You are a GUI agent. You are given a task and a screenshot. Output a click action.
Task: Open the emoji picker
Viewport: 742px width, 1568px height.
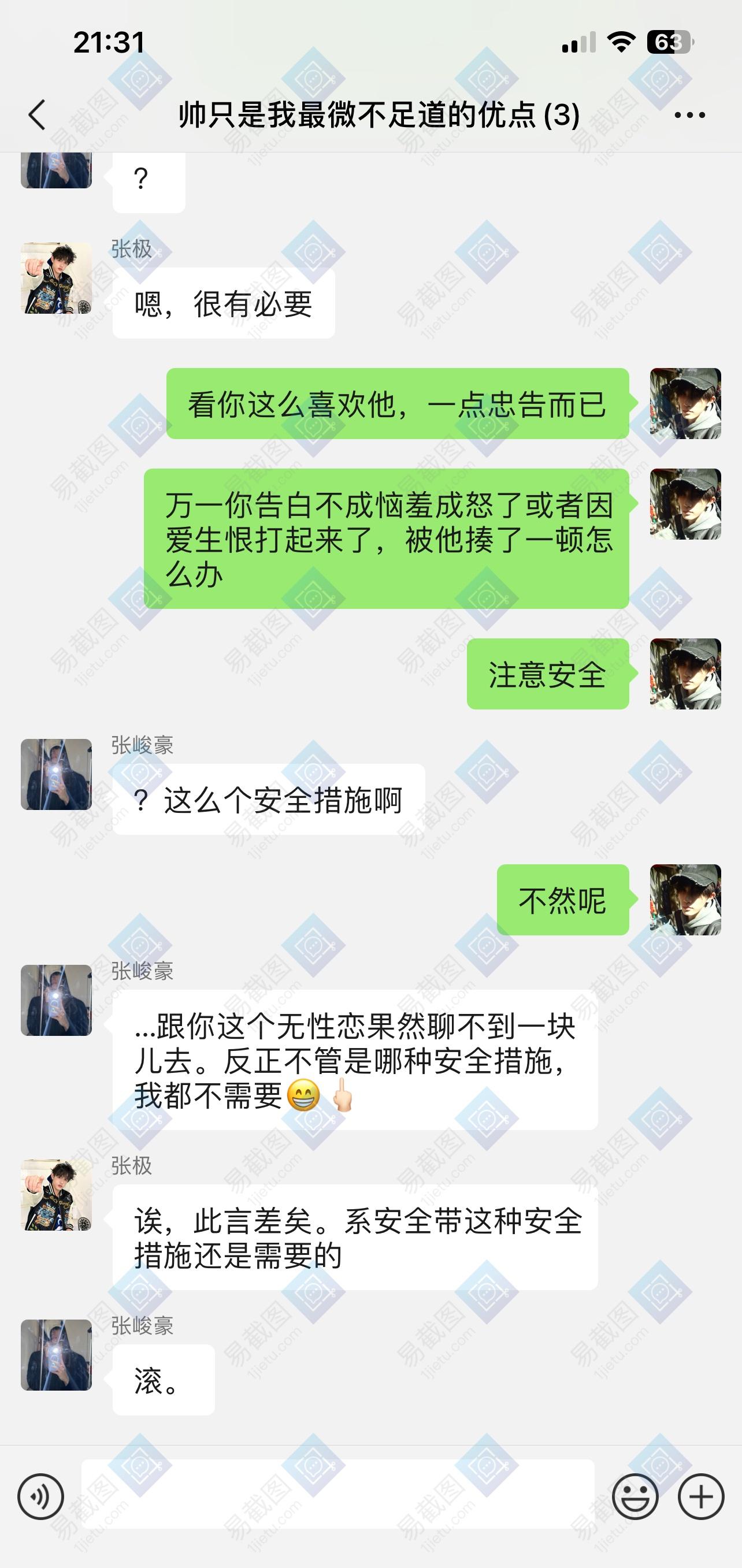click(635, 1497)
